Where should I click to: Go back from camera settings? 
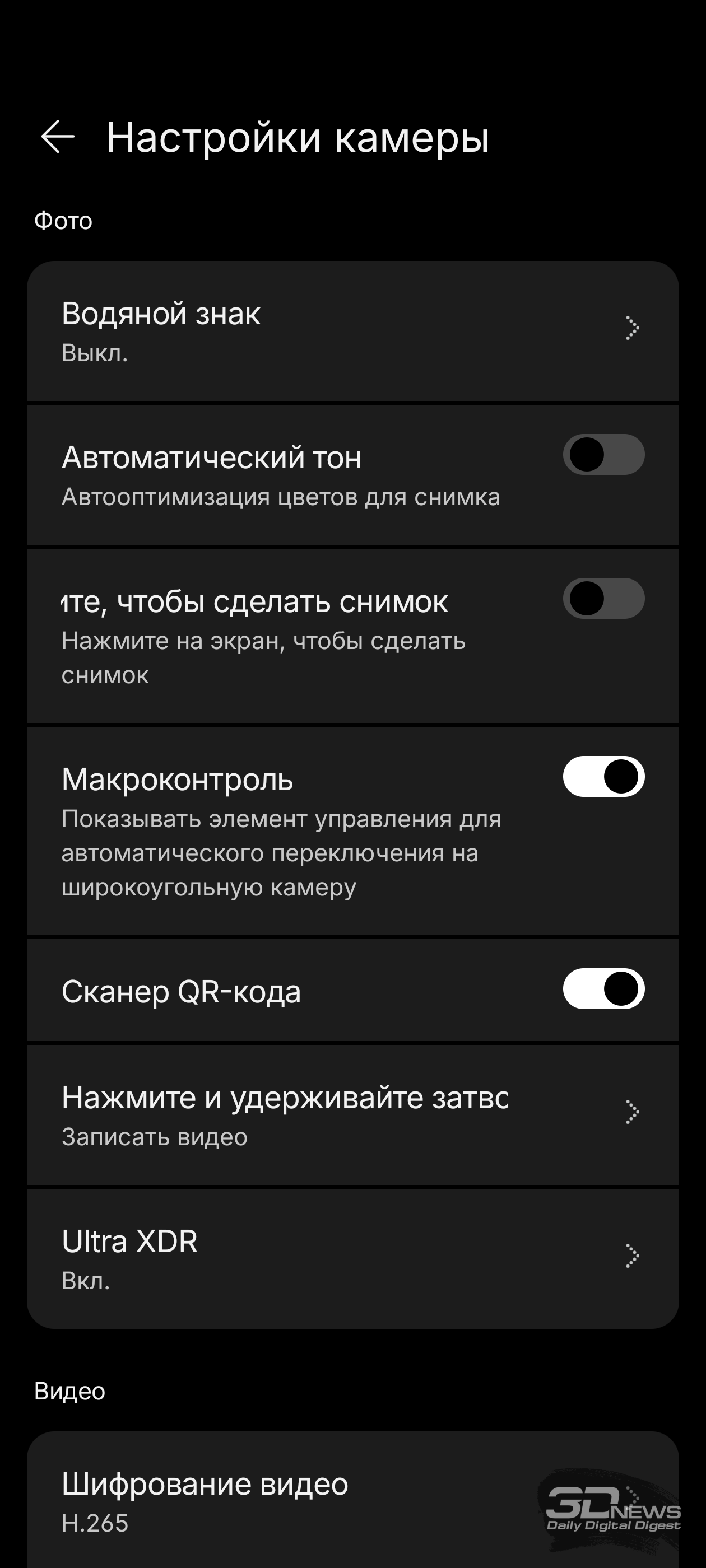click(58, 136)
